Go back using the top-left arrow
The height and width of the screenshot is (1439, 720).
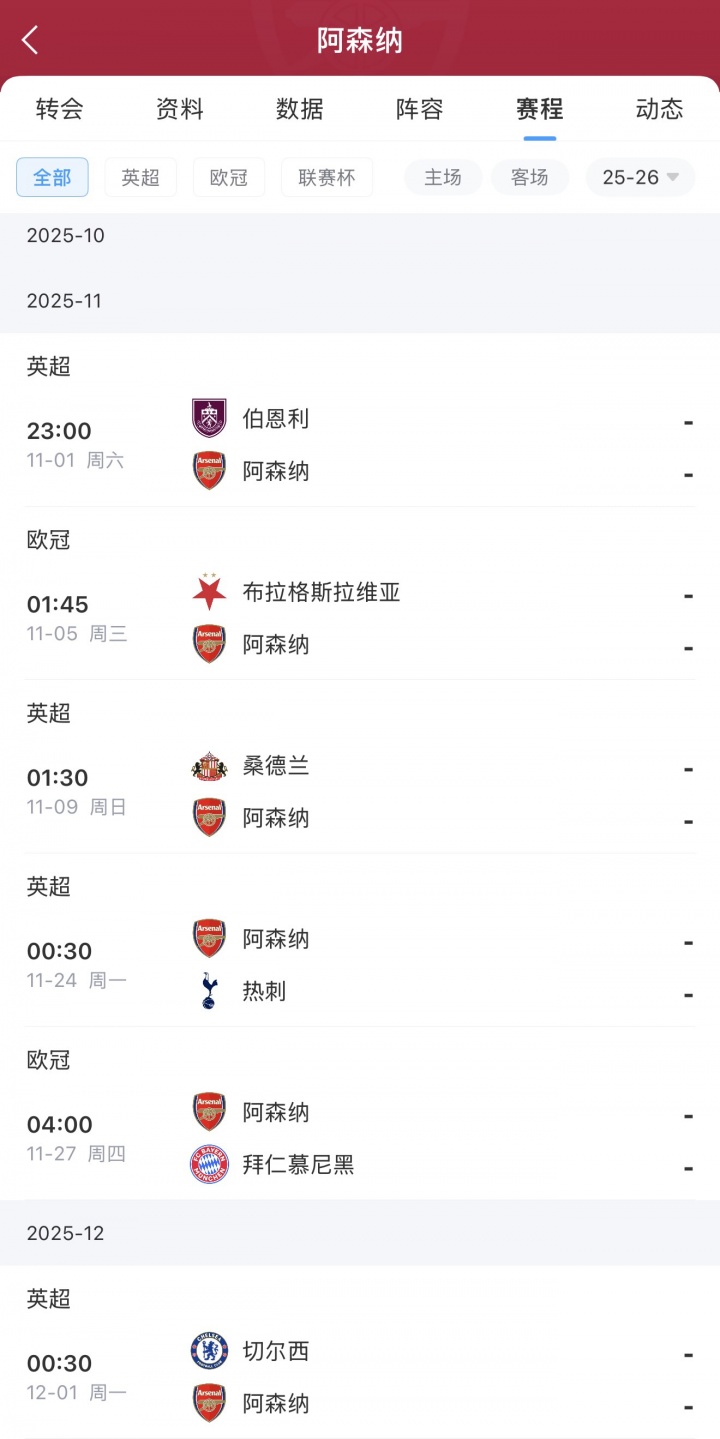point(30,40)
